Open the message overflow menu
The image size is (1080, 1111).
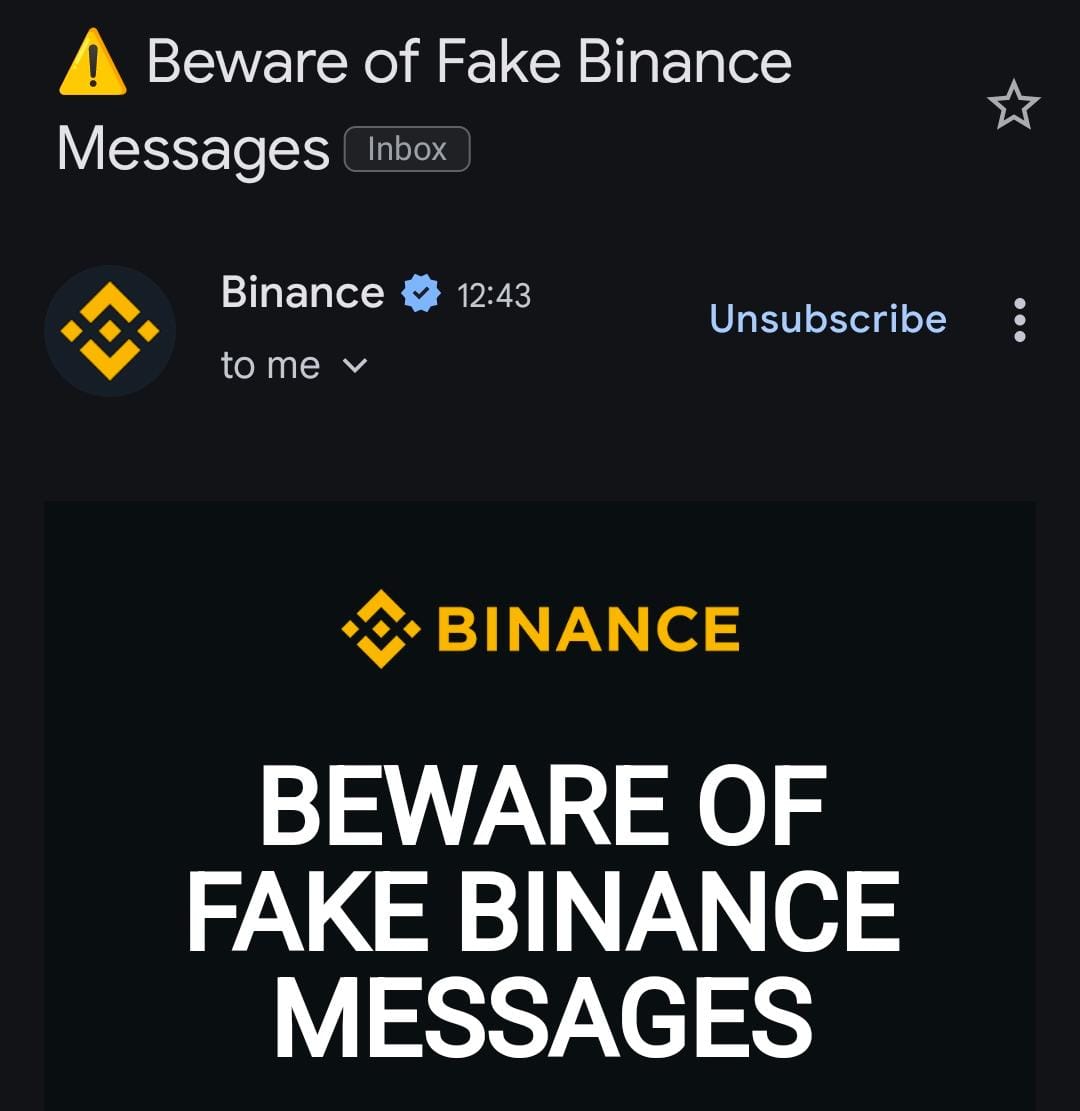tap(1019, 320)
